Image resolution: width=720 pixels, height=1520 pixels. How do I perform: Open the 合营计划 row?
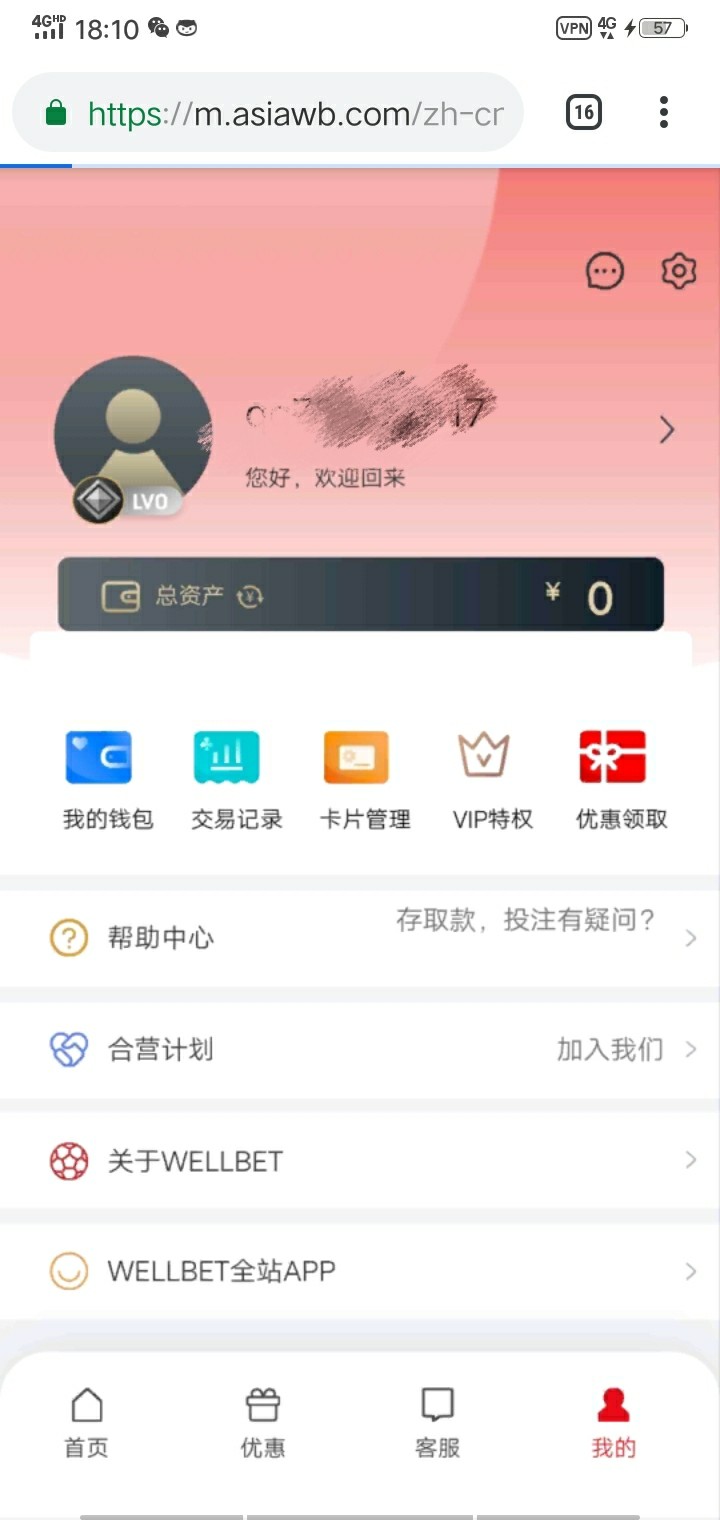360,1049
